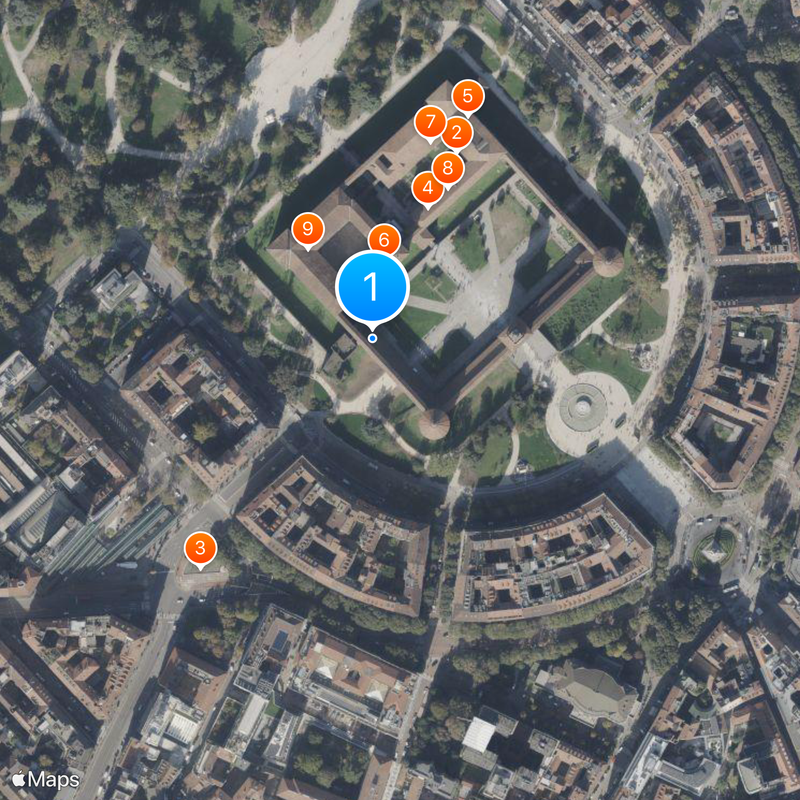The image size is (800, 800).
Task: Open the orange pin numbered 9
Action: 307,229
